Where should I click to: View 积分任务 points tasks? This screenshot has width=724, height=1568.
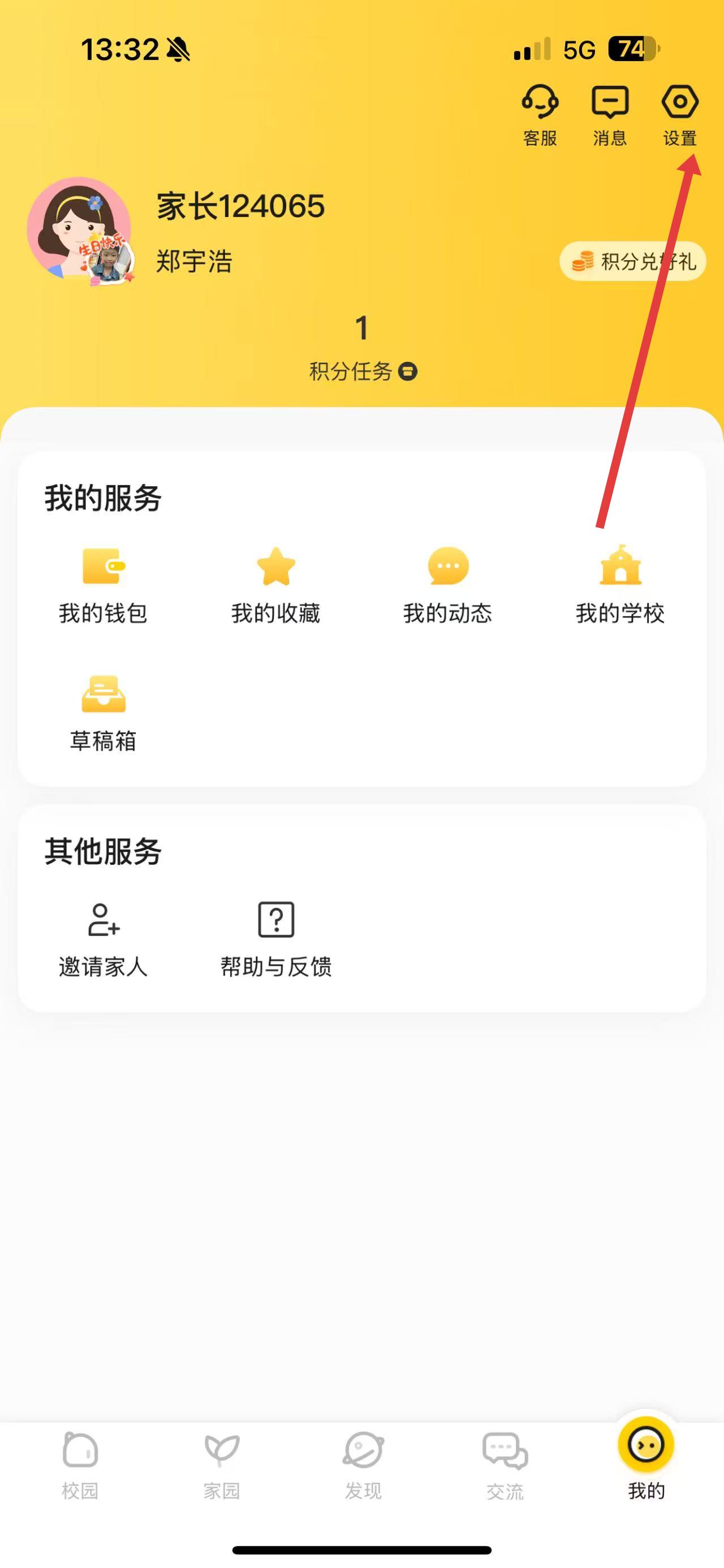(363, 371)
